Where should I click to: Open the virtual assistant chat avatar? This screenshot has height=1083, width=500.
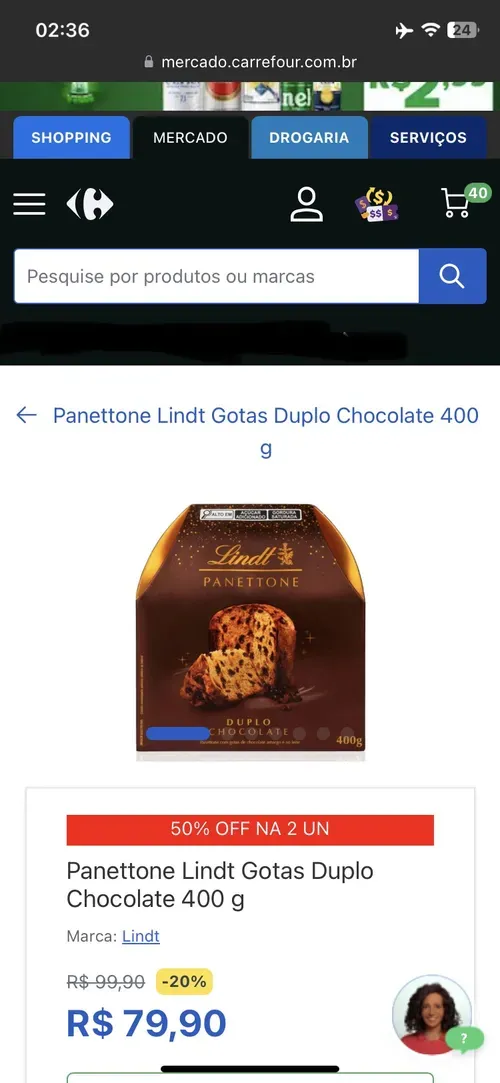click(432, 1014)
